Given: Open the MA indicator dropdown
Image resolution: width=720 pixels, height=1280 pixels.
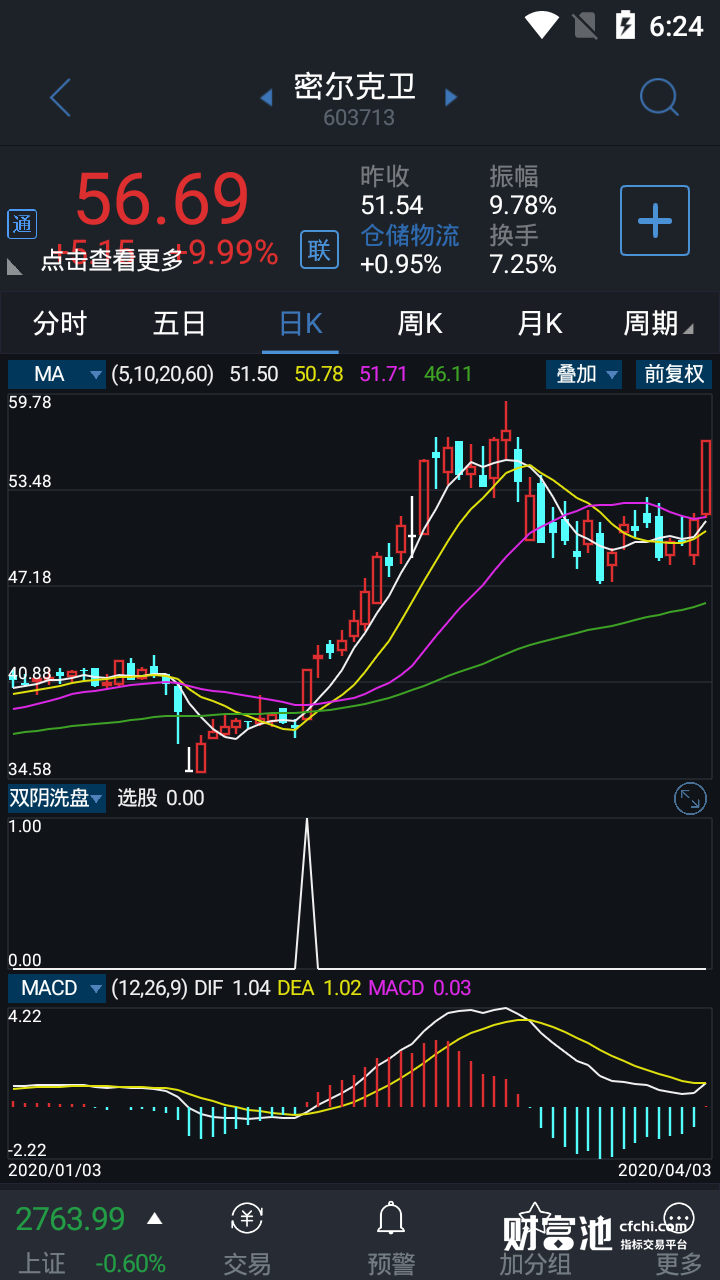Looking at the screenshot, I should (x=57, y=374).
